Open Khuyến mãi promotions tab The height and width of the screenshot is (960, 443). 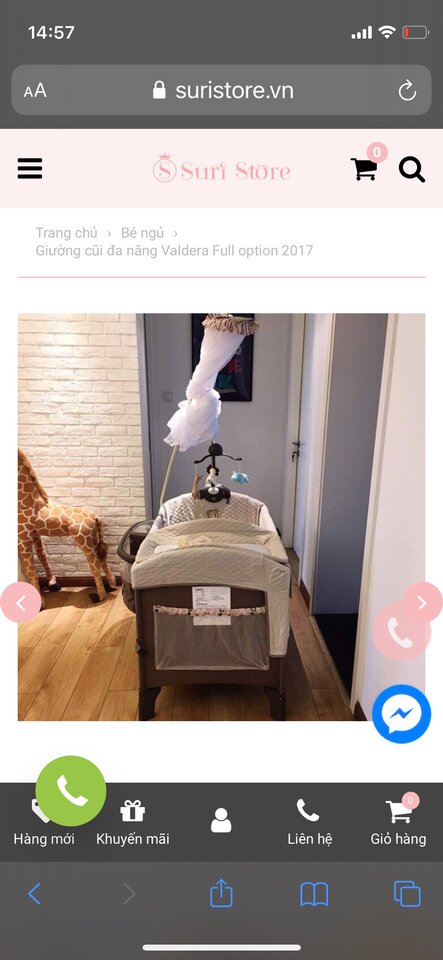point(133,822)
